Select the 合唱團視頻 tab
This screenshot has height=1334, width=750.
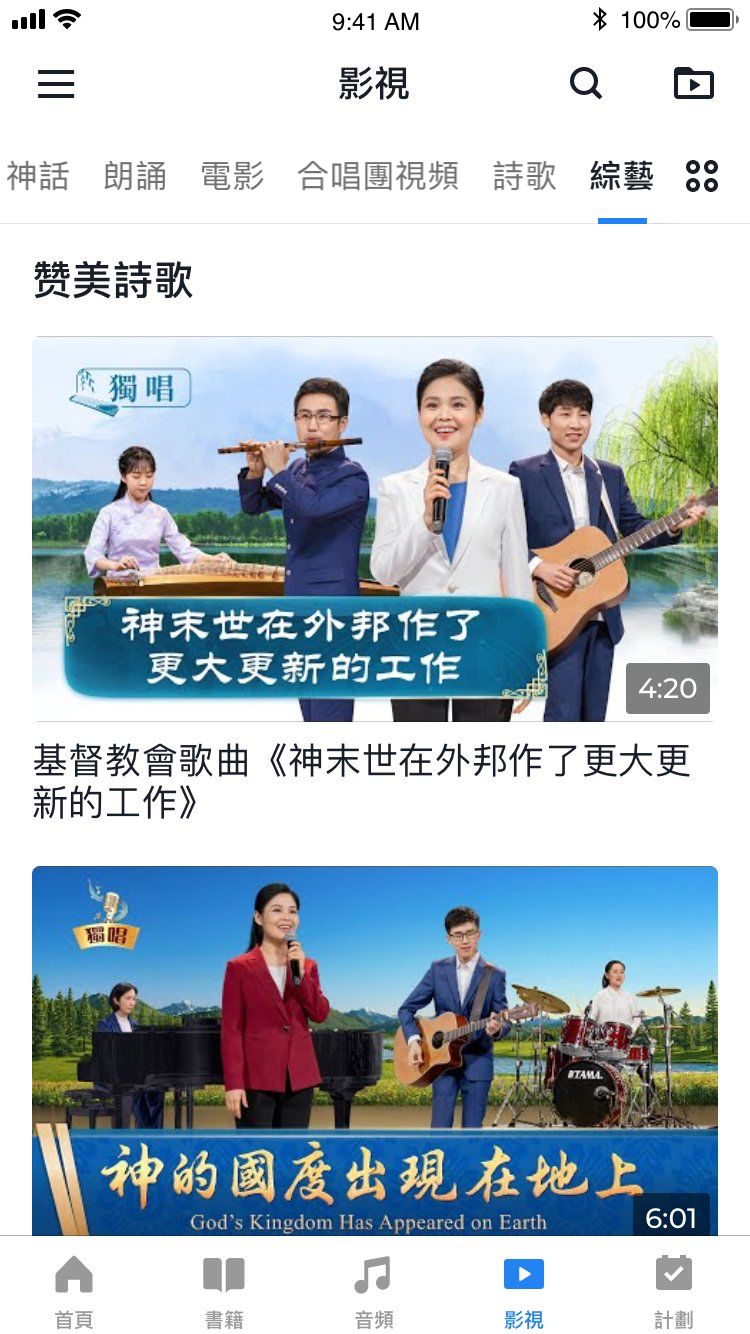tap(378, 176)
